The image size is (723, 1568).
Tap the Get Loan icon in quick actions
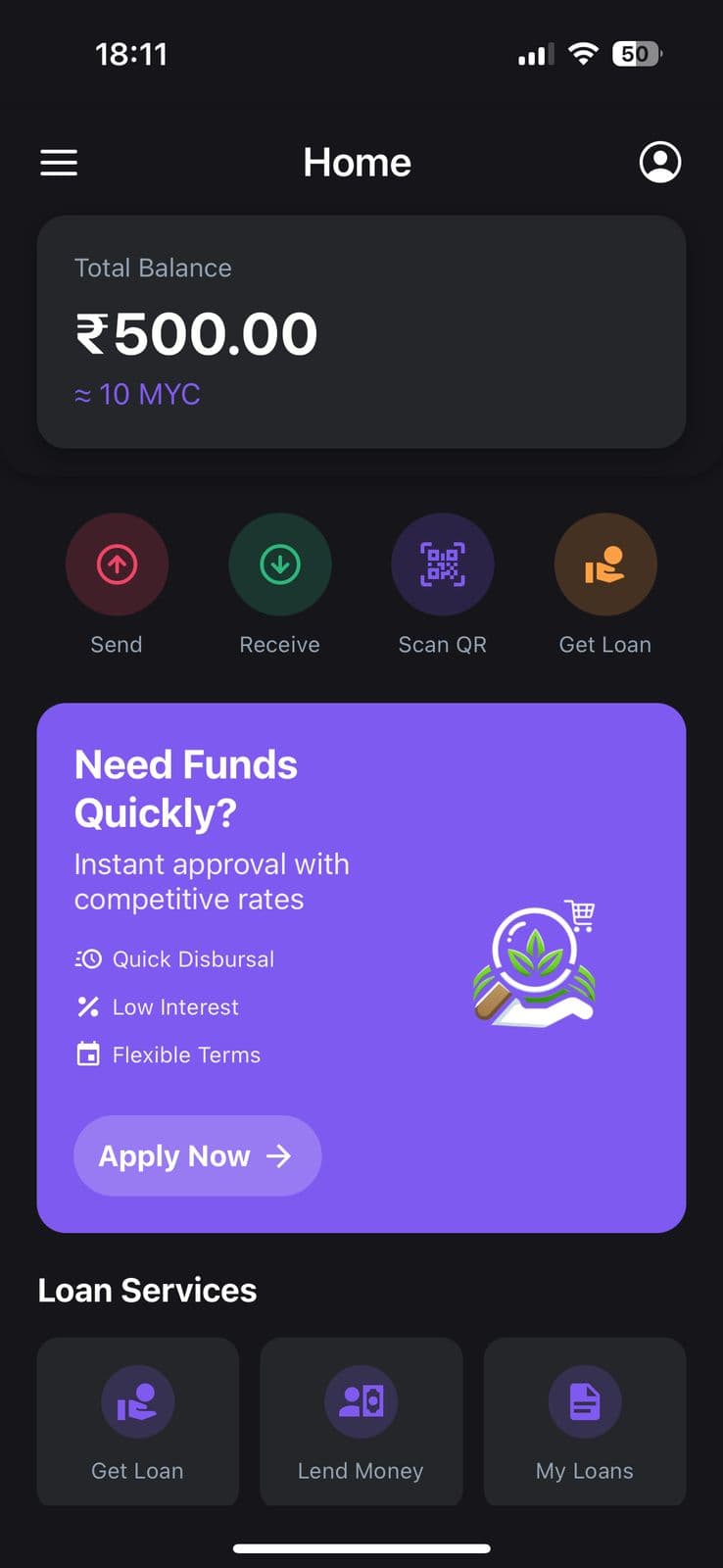point(604,563)
